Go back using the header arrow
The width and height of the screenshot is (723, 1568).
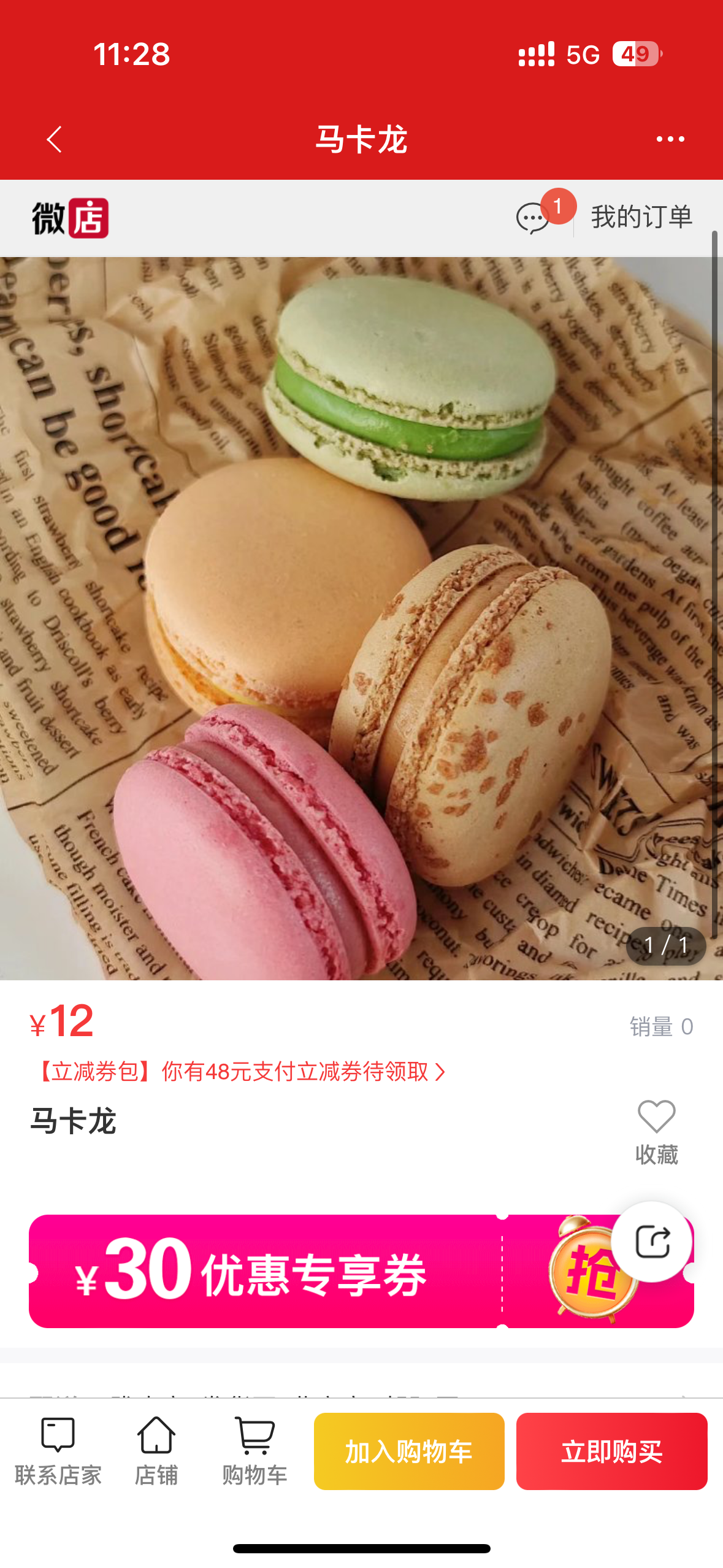coord(54,139)
